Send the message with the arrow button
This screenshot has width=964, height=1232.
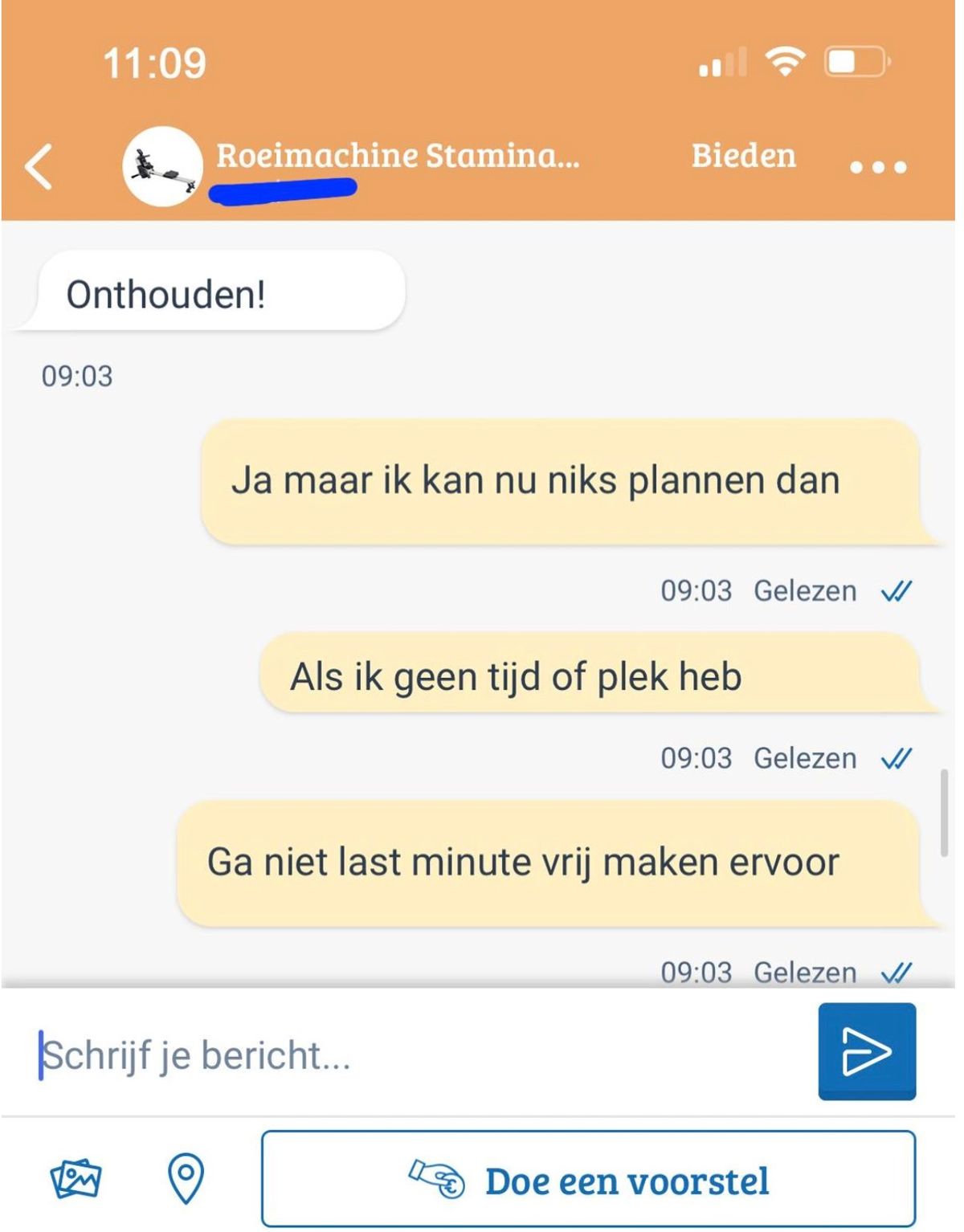pyautogui.click(x=866, y=1051)
